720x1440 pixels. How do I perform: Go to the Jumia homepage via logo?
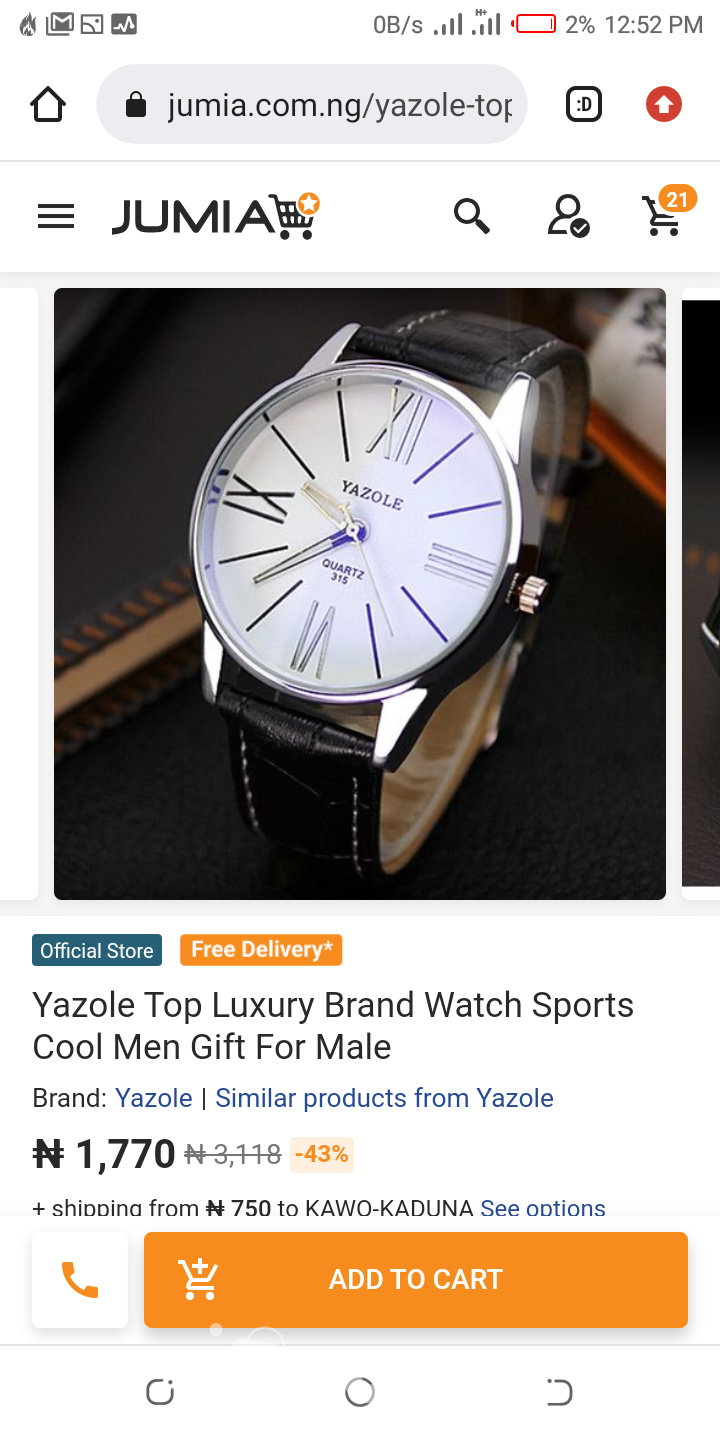215,216
